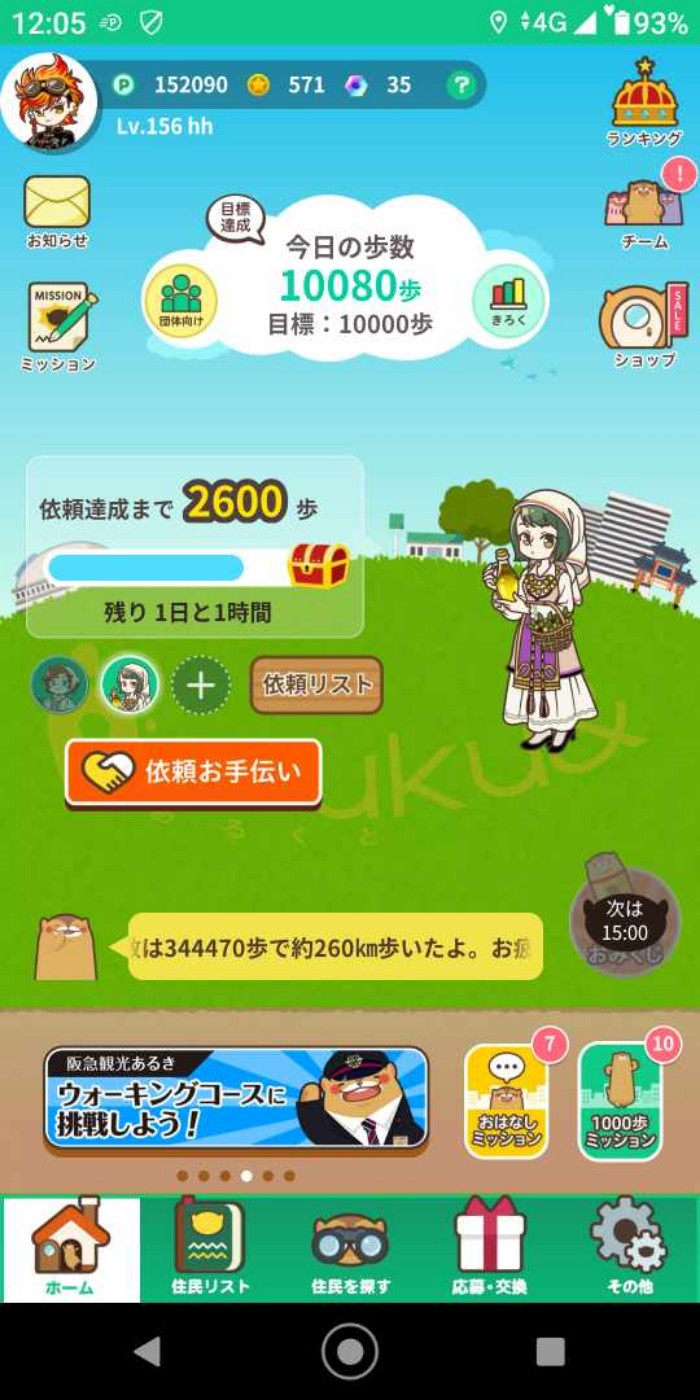The width and height of the screenshot is (700, 1400).
Task: Open the player profile avatar
Action: click(x=50, y=102)
